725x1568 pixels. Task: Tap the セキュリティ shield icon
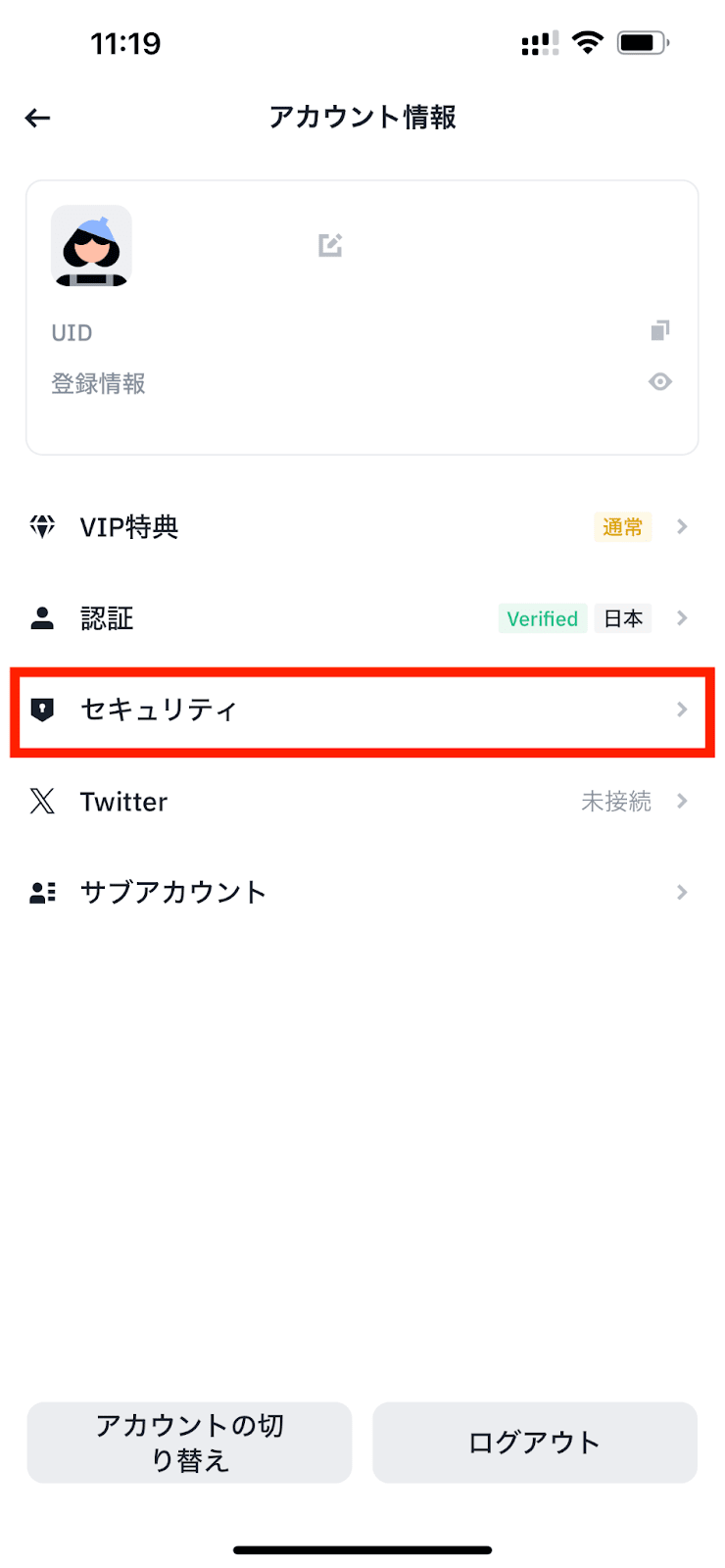tap(42, 710)
